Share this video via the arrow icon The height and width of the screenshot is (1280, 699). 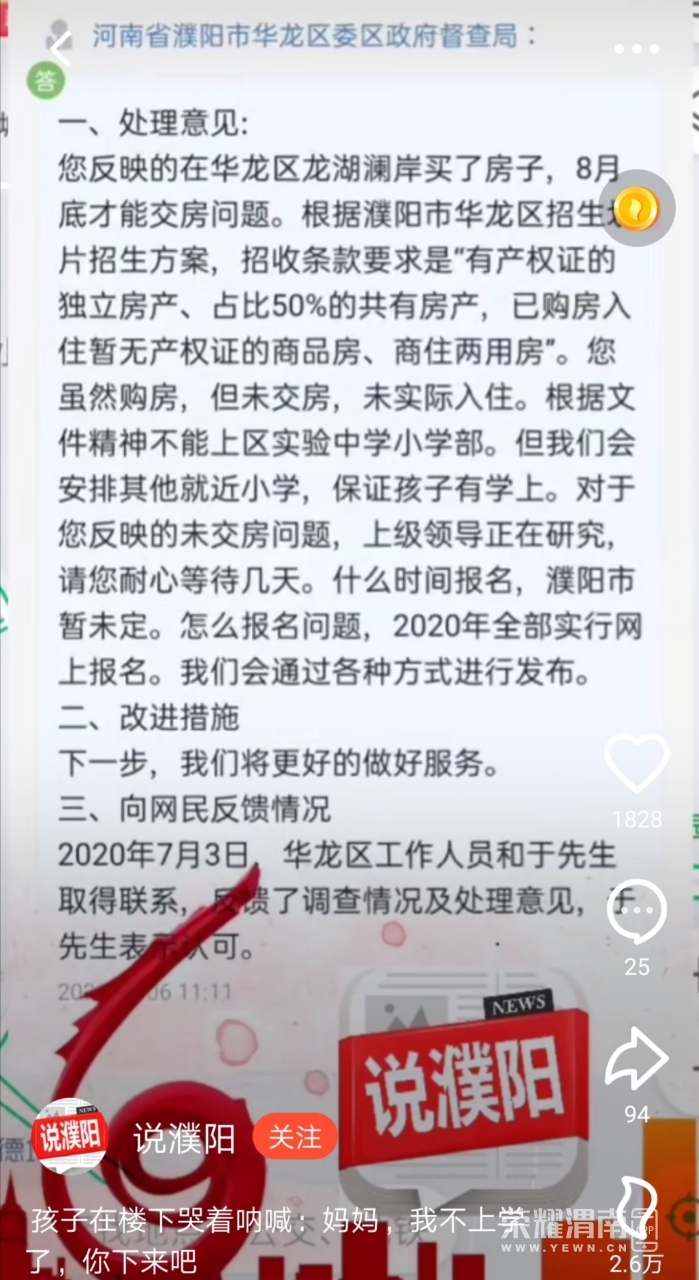637,1060
